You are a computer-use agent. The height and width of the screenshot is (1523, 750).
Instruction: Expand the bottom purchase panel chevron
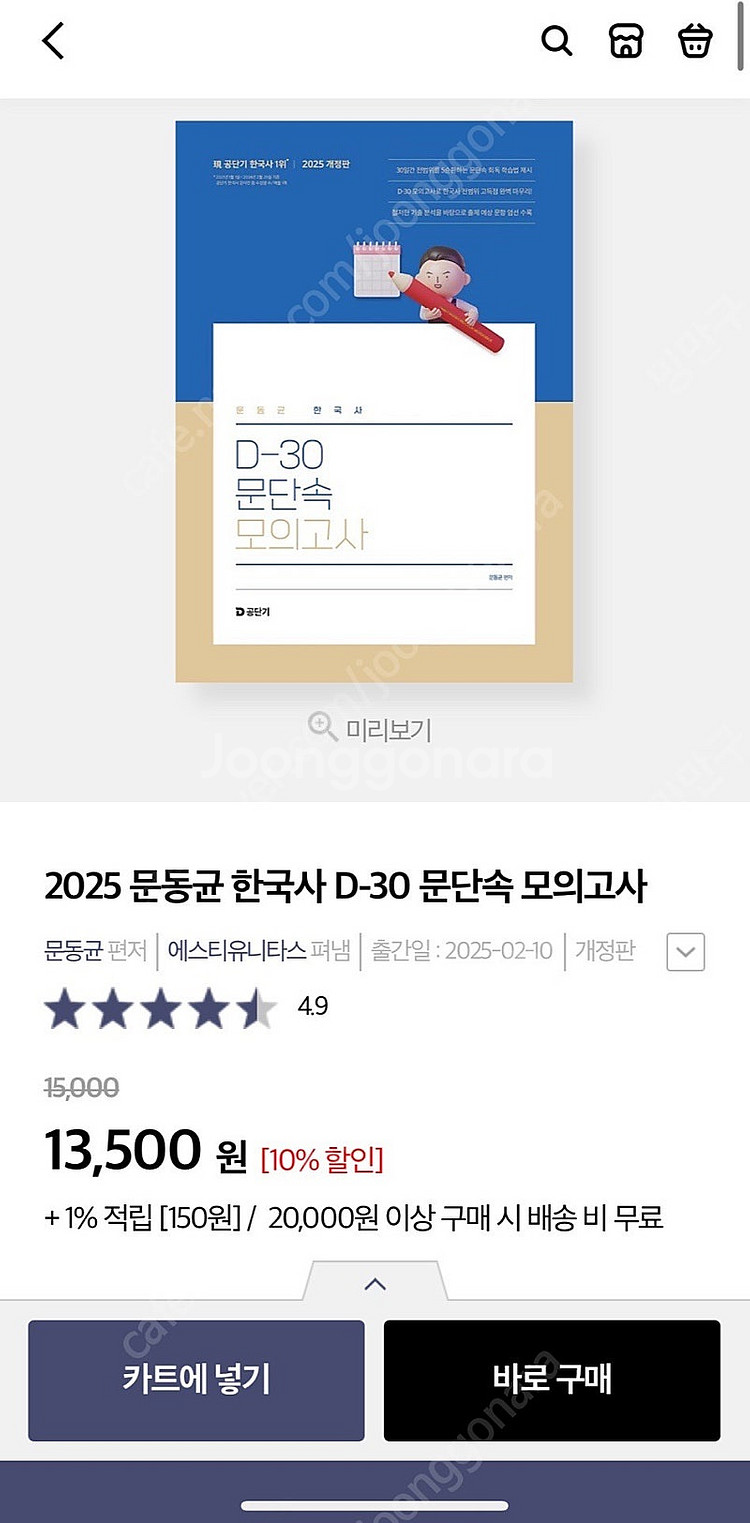[x=375, y=1284]
